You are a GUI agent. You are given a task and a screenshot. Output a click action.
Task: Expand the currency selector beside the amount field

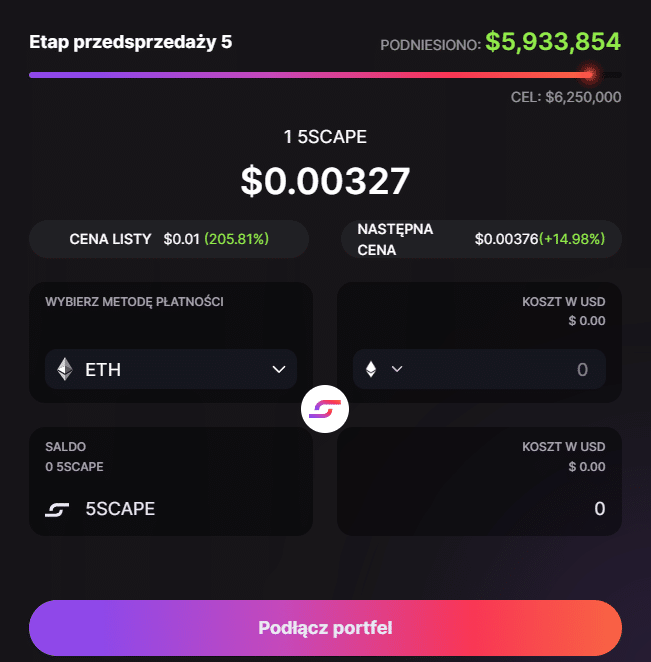[x=383, y=369]
